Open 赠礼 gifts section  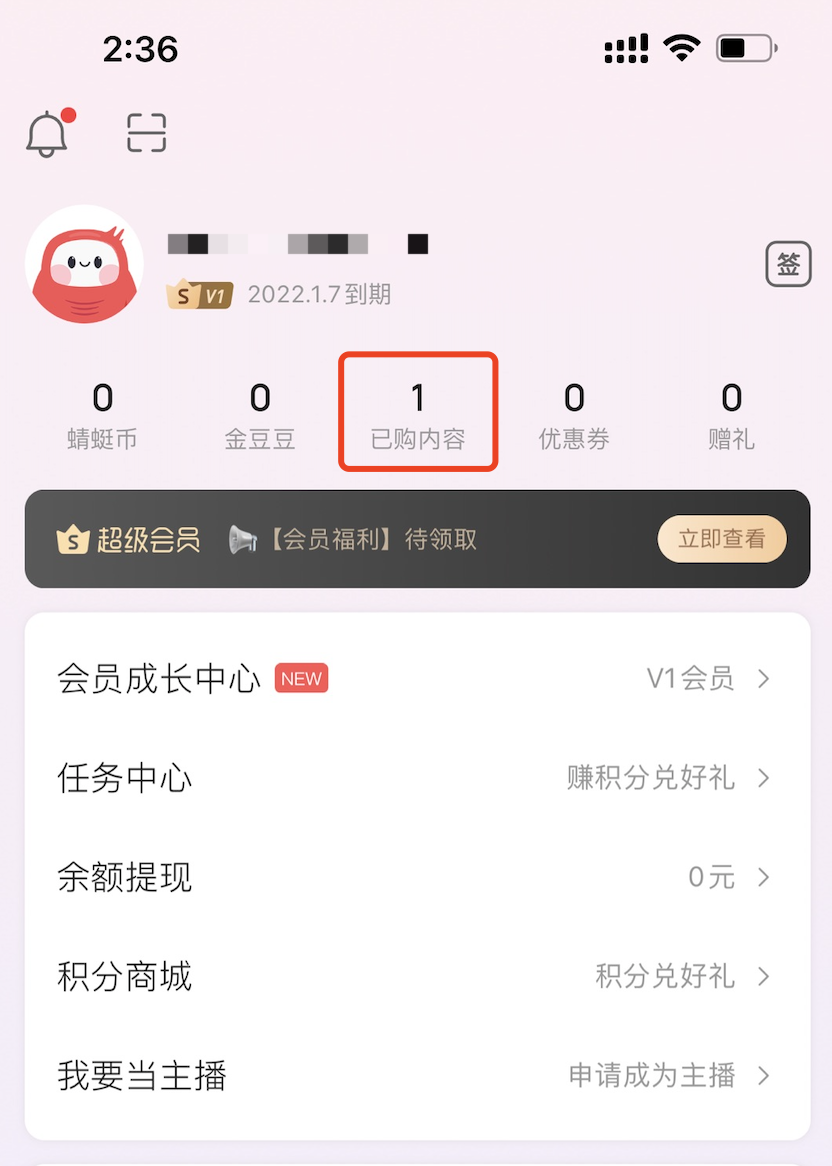[732, 412]
